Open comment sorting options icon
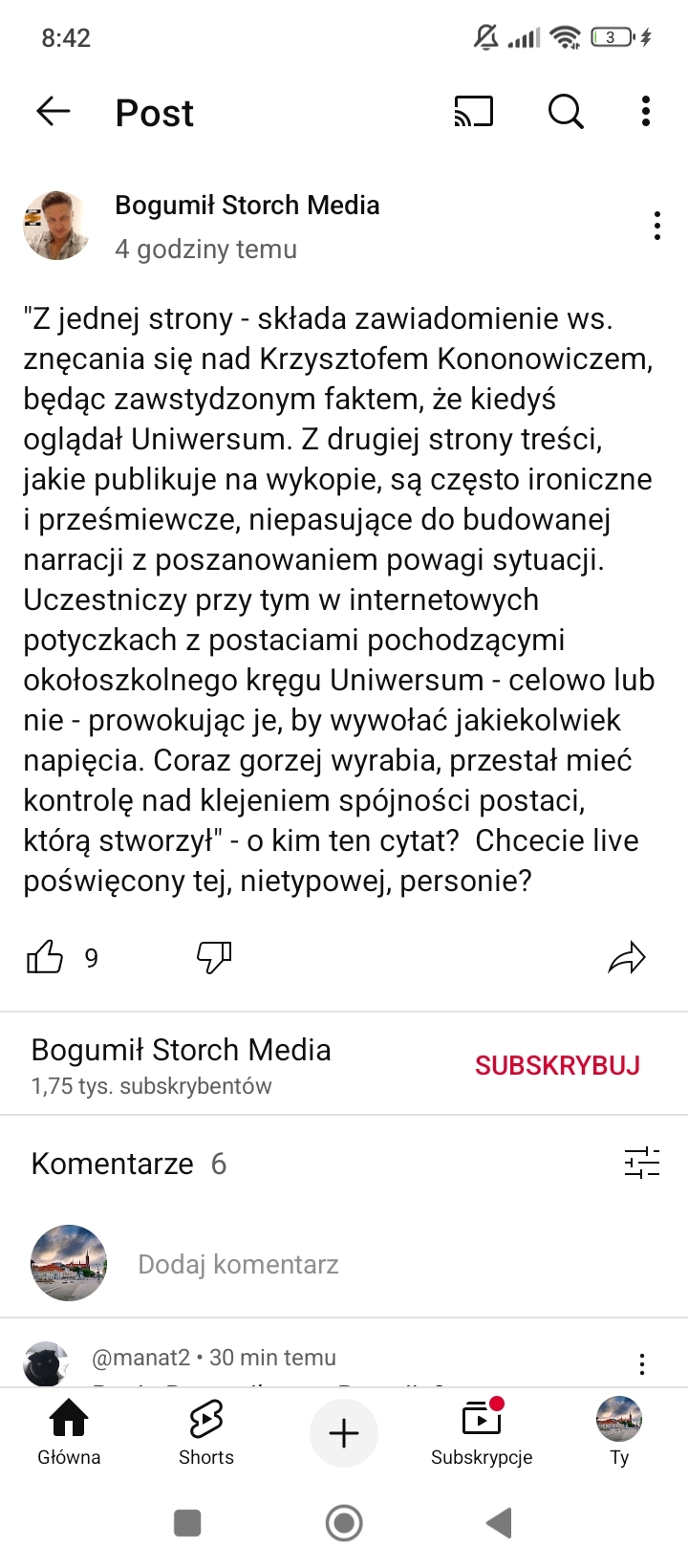The width and height of the screenshot is (688, 1568). coord(641,1164)
